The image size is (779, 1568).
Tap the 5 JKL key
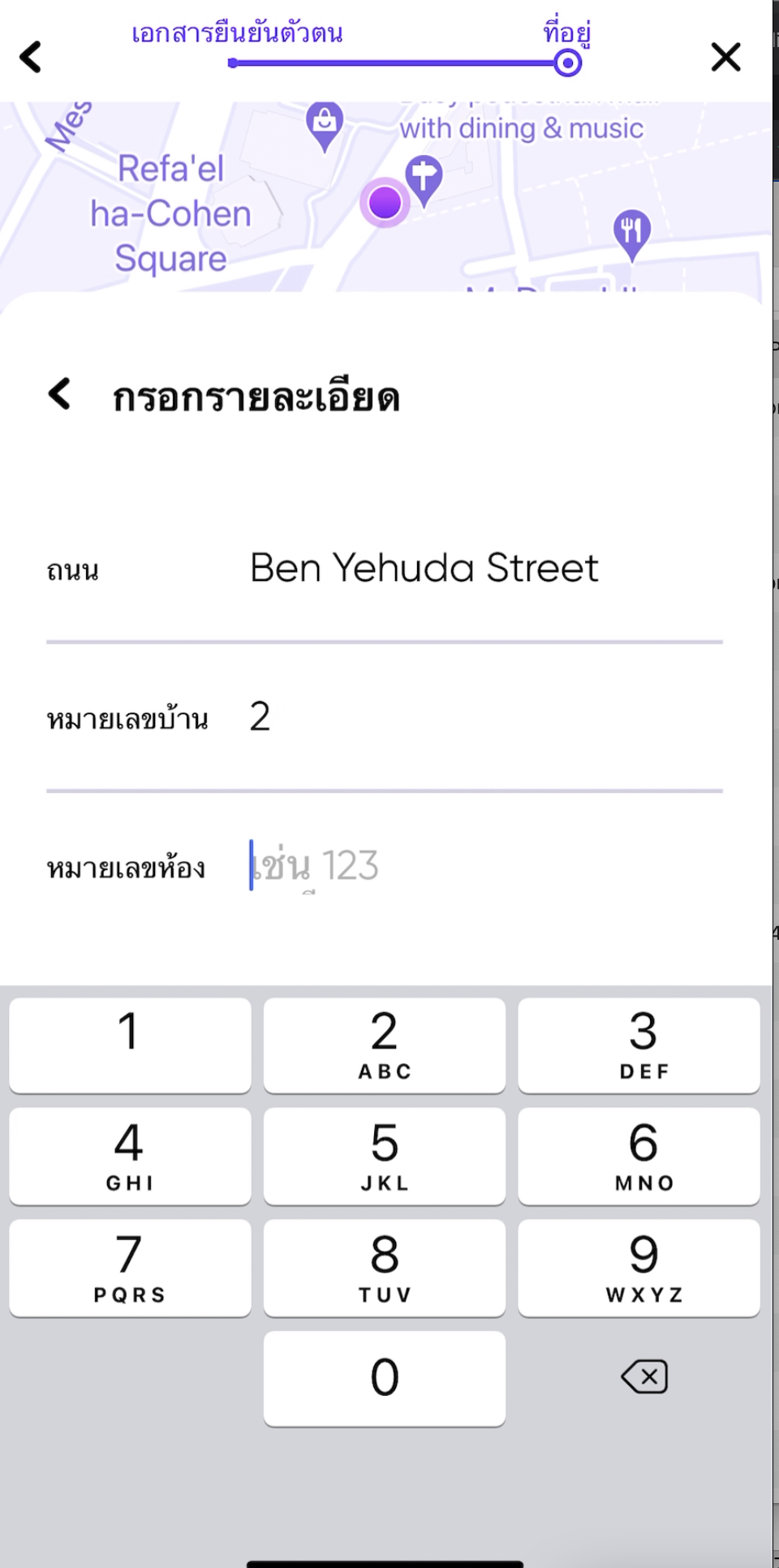[x=385, y=1156]
